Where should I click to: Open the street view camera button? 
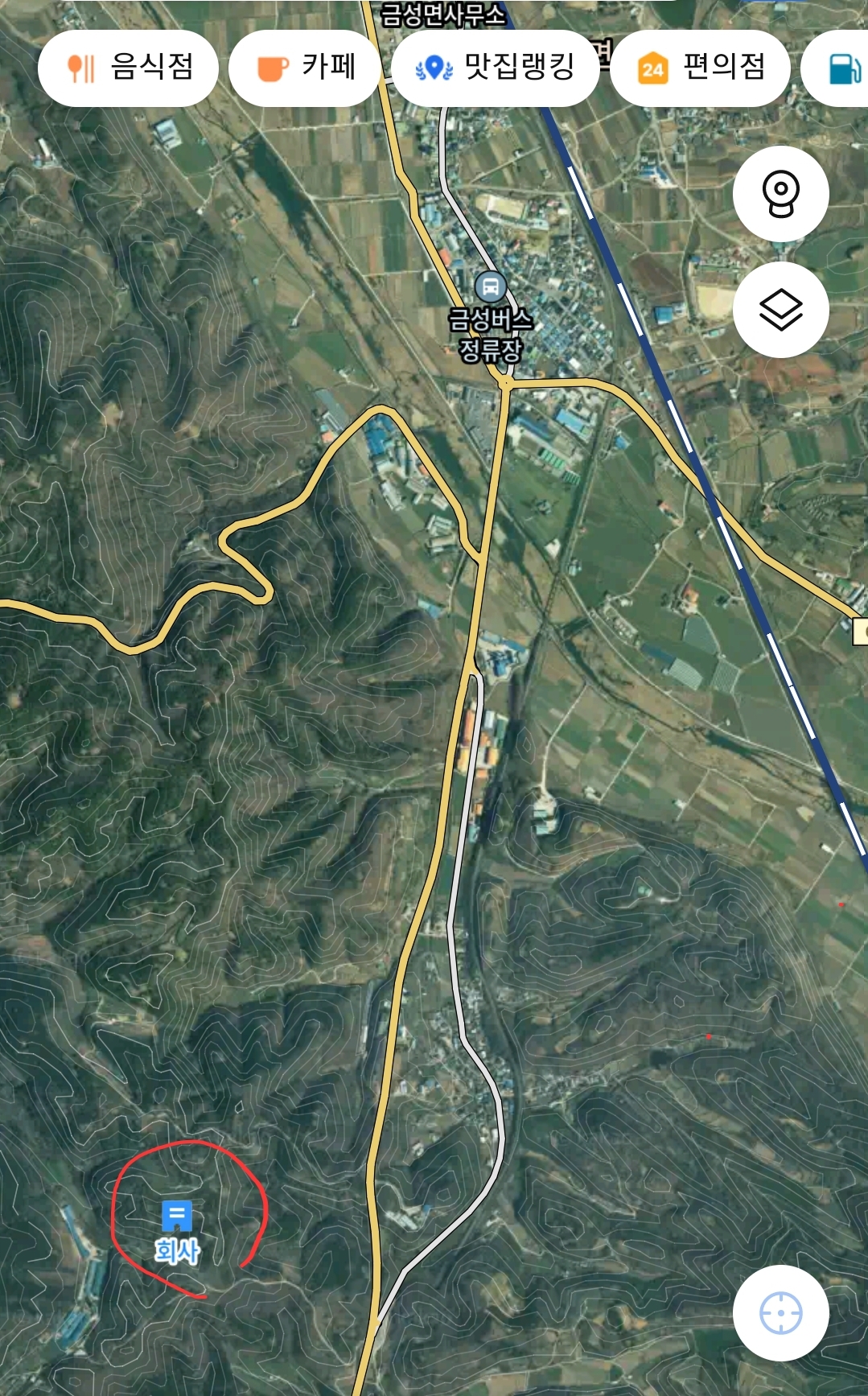coord(780,194)
